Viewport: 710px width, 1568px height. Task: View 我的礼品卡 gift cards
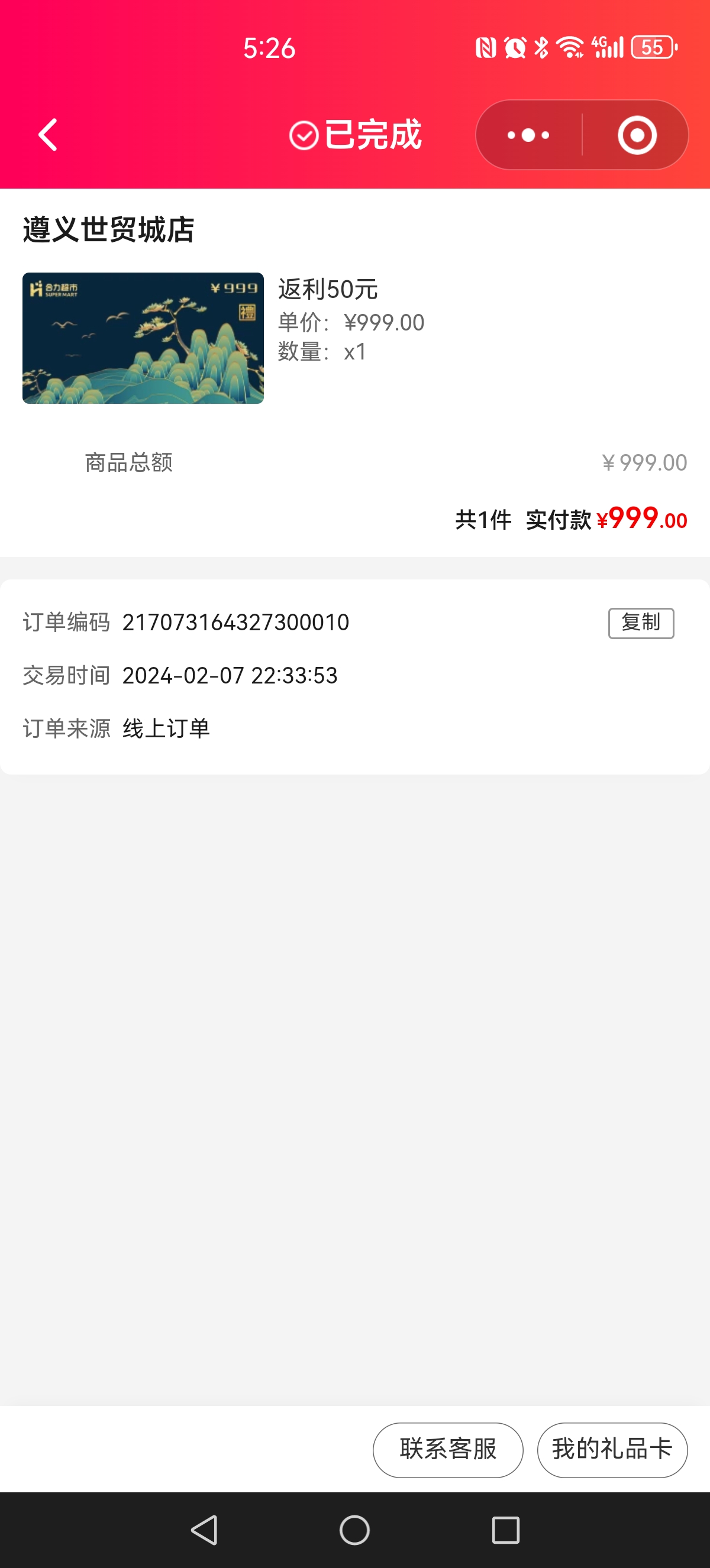coord(611,1449)
